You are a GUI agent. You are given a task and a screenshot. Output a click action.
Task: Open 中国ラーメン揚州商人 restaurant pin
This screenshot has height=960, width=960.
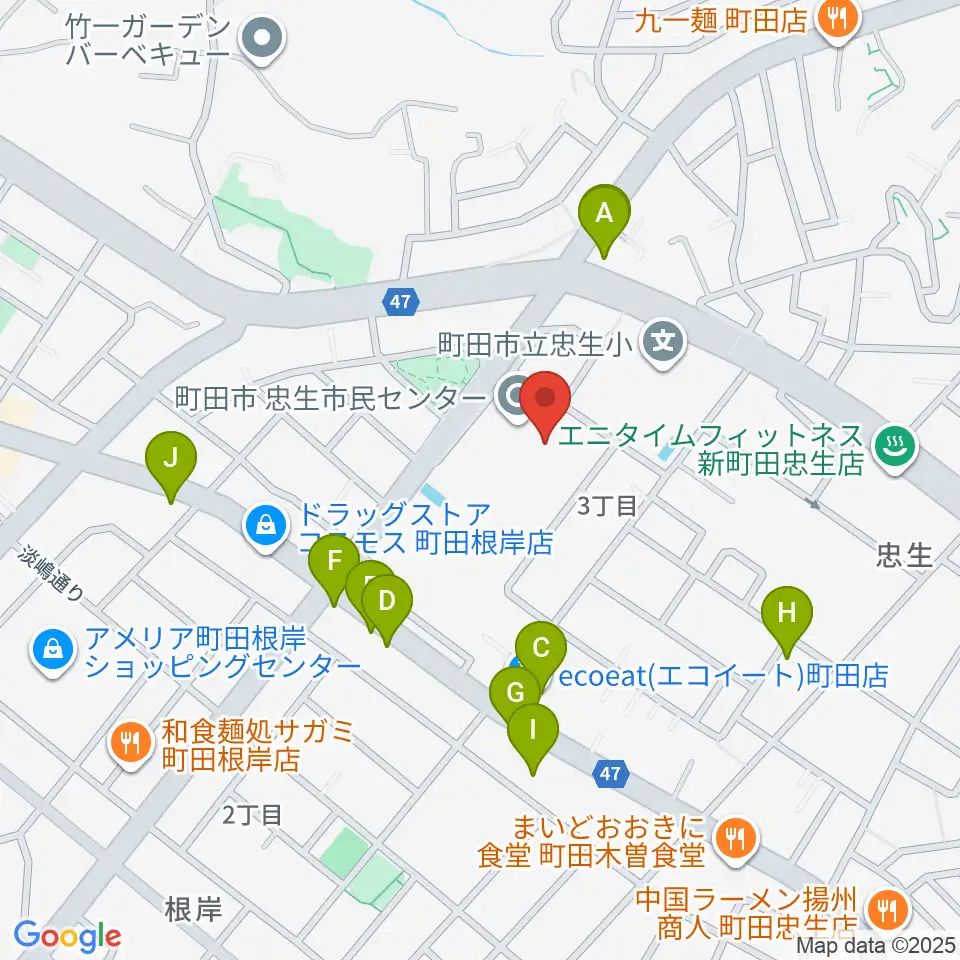tap(887, 912)
